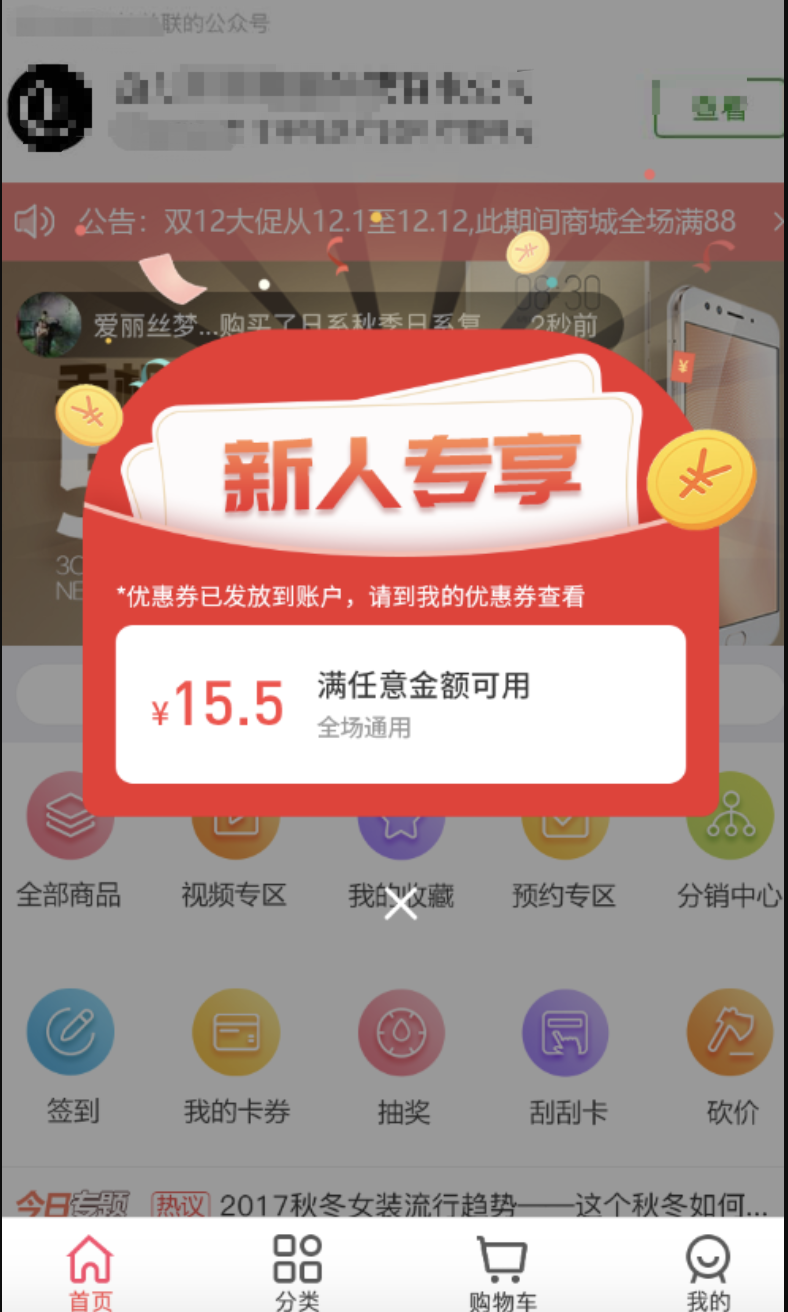The image size is (788, 1312).
Task: Open the ¥15.5 coupon card
Action: click(x=401, y=704)
